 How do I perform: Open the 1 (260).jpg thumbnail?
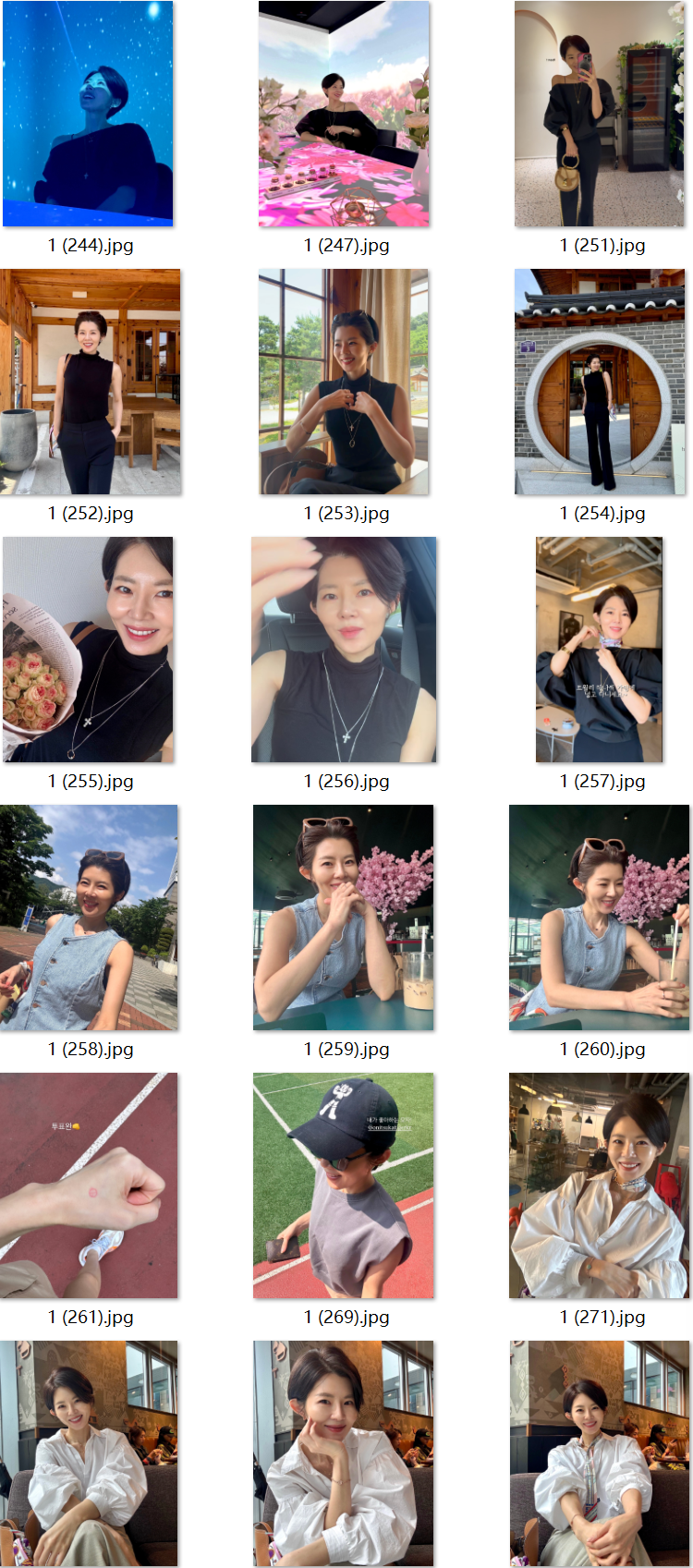coord(600,918)
